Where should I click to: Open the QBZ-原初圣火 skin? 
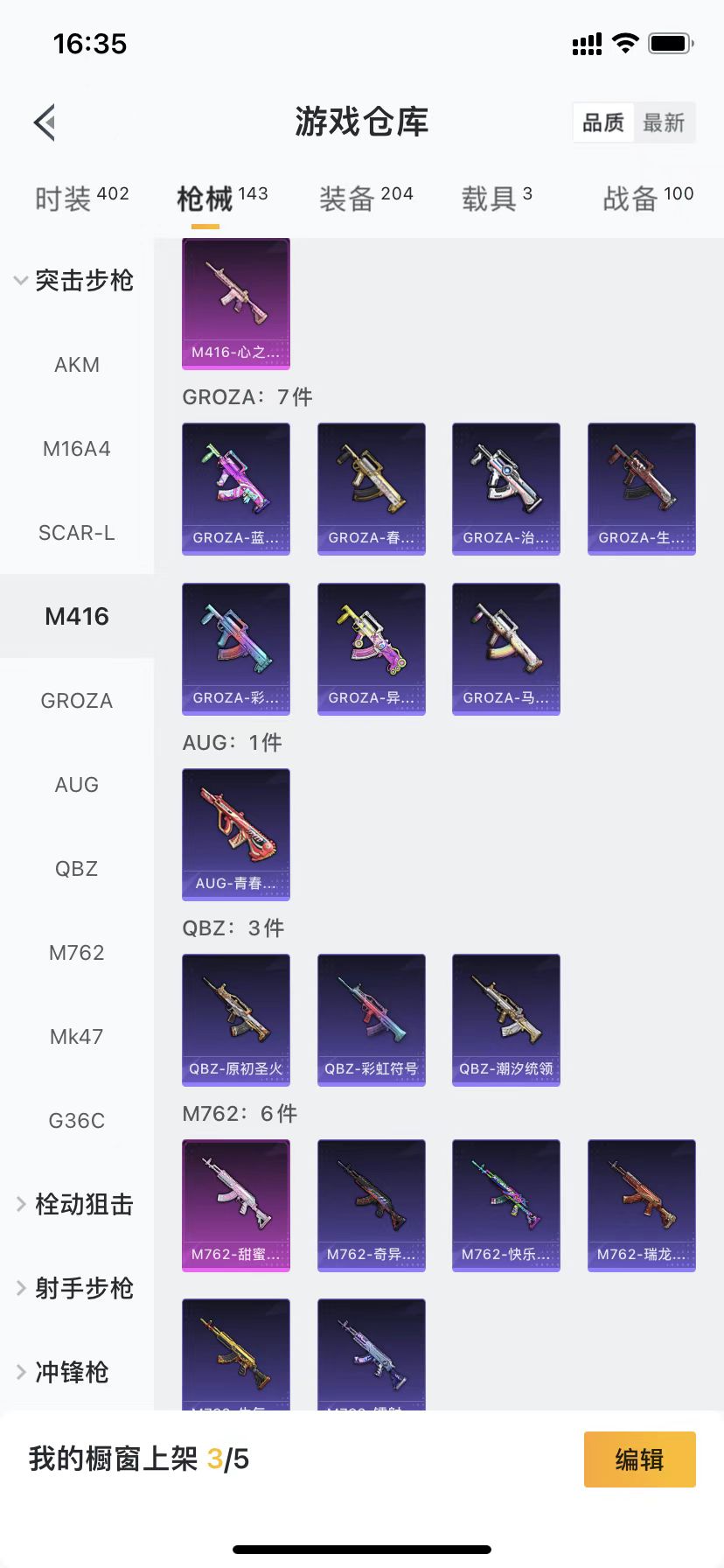[236, 1019]
